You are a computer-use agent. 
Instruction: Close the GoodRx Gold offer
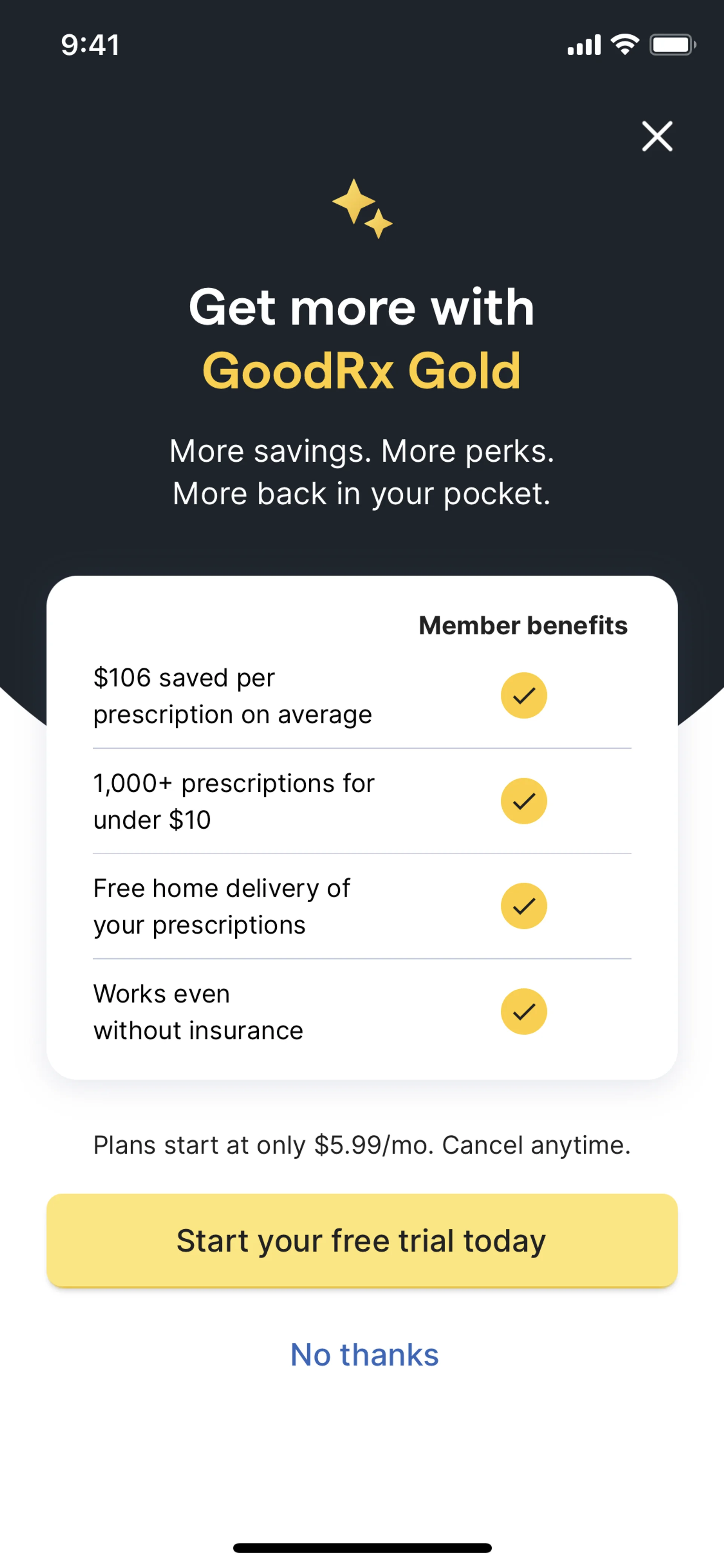657,136
